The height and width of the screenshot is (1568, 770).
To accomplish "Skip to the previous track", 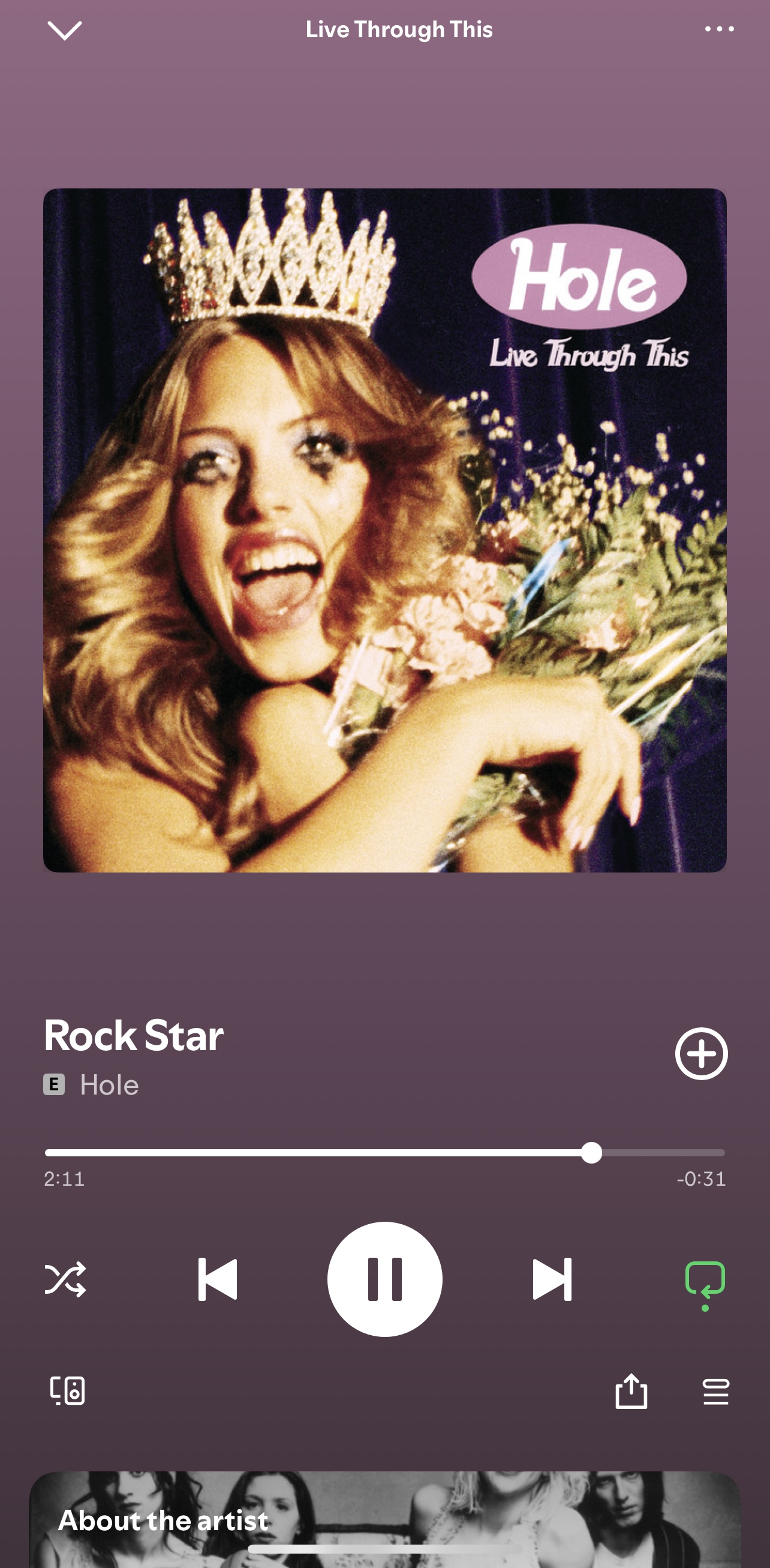I will tap(218, 1279).
